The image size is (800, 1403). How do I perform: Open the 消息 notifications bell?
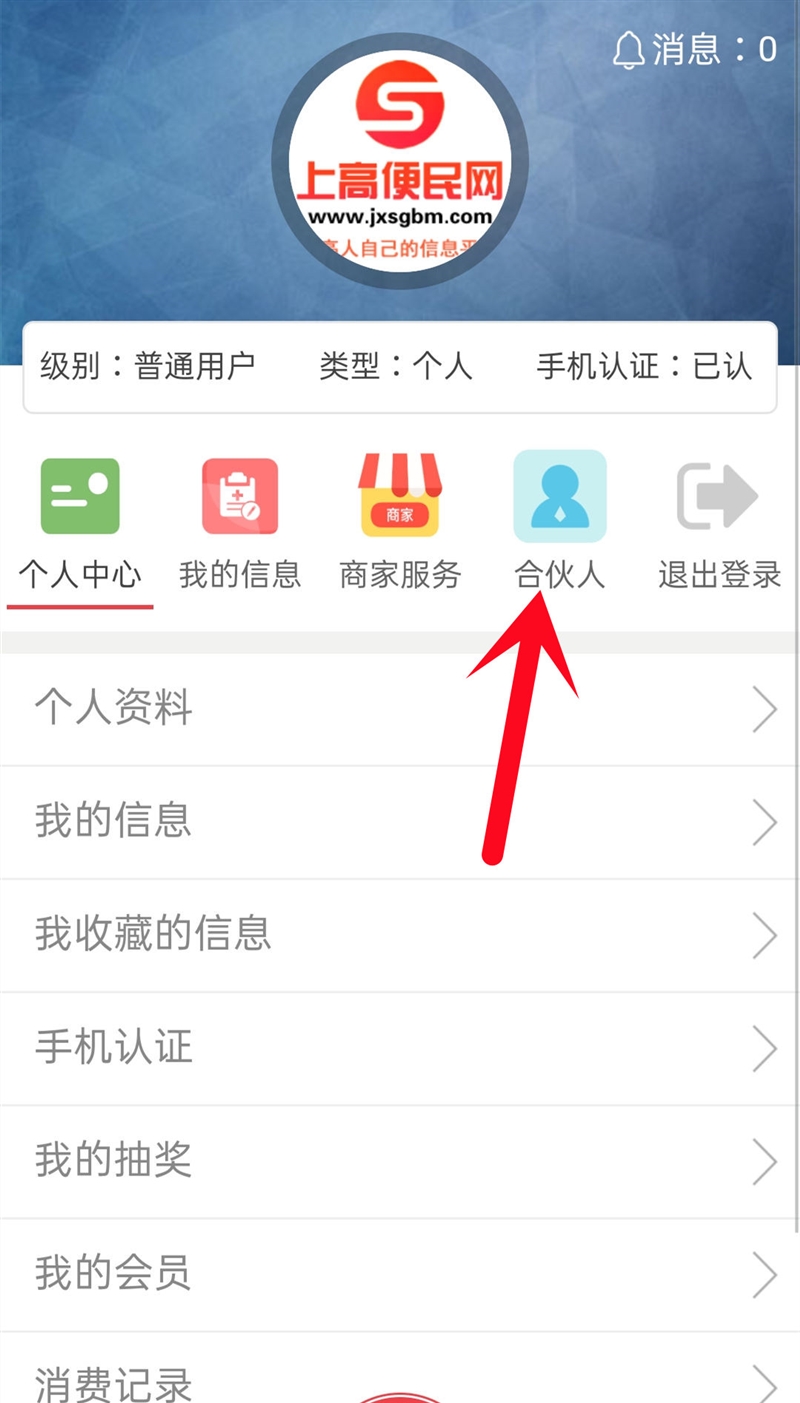click(694, 49)
